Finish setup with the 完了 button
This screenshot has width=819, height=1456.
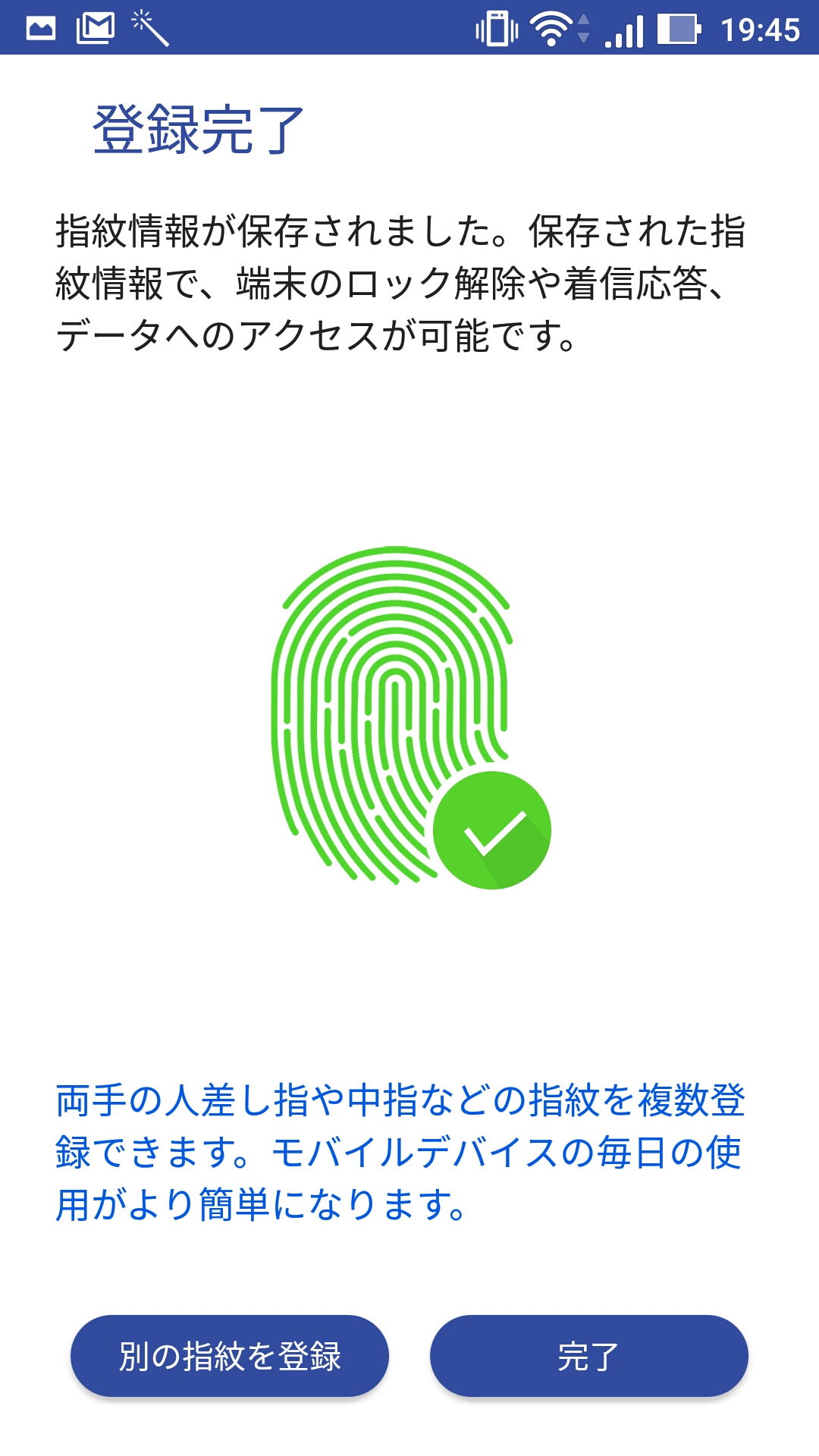pos(589,1356)
